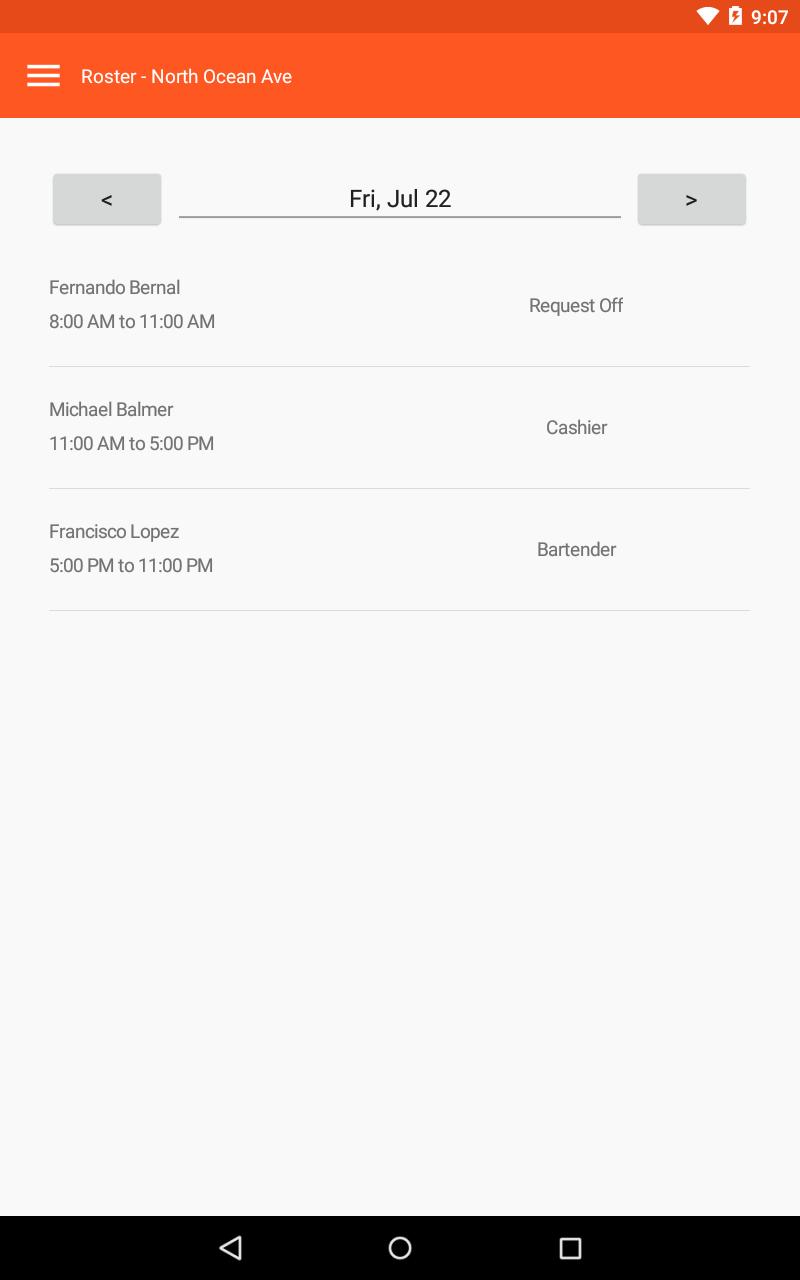This screenshot has width=800, height=1280.
Task: Open the Fri, Jul 22 date picker
Action: pos(400,198)
